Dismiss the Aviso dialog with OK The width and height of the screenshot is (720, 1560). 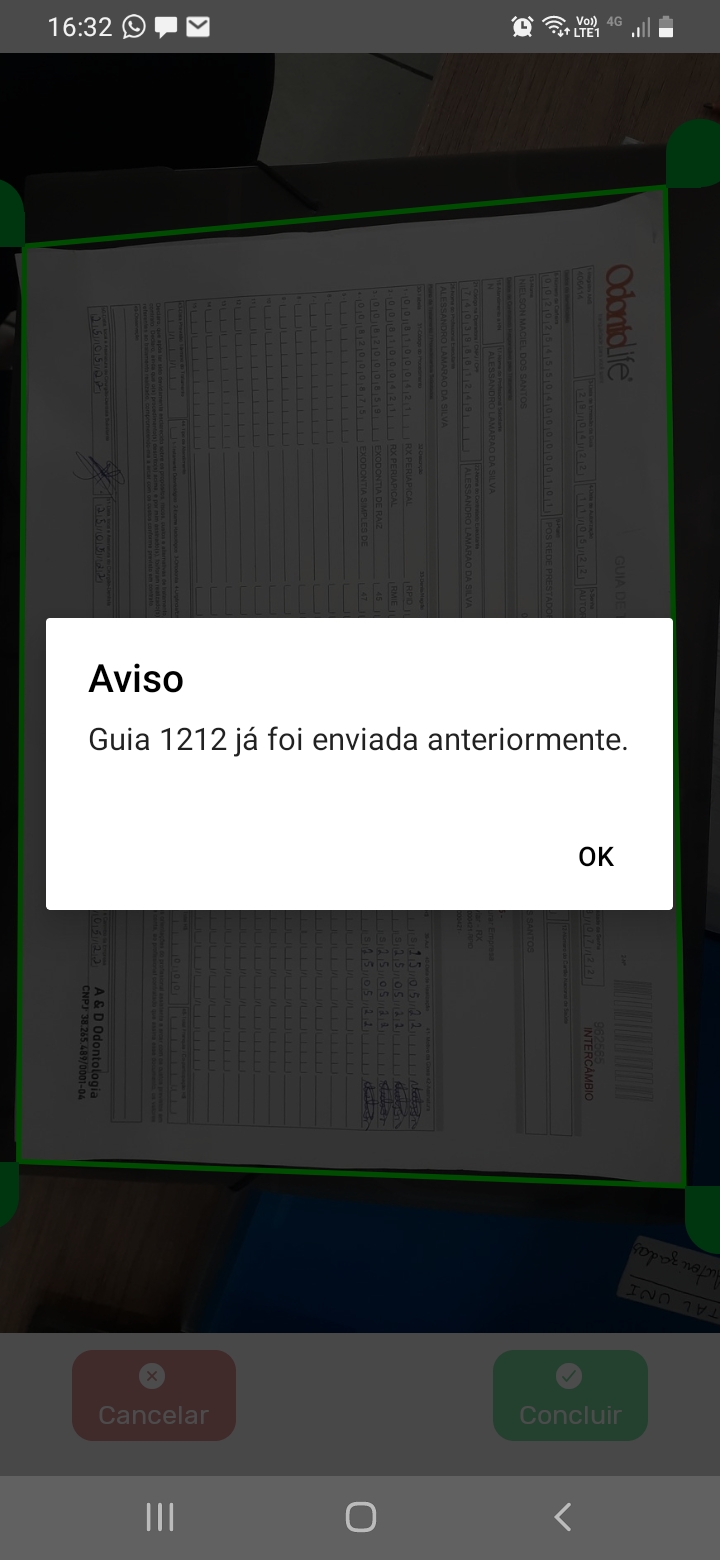coord(596,857)
